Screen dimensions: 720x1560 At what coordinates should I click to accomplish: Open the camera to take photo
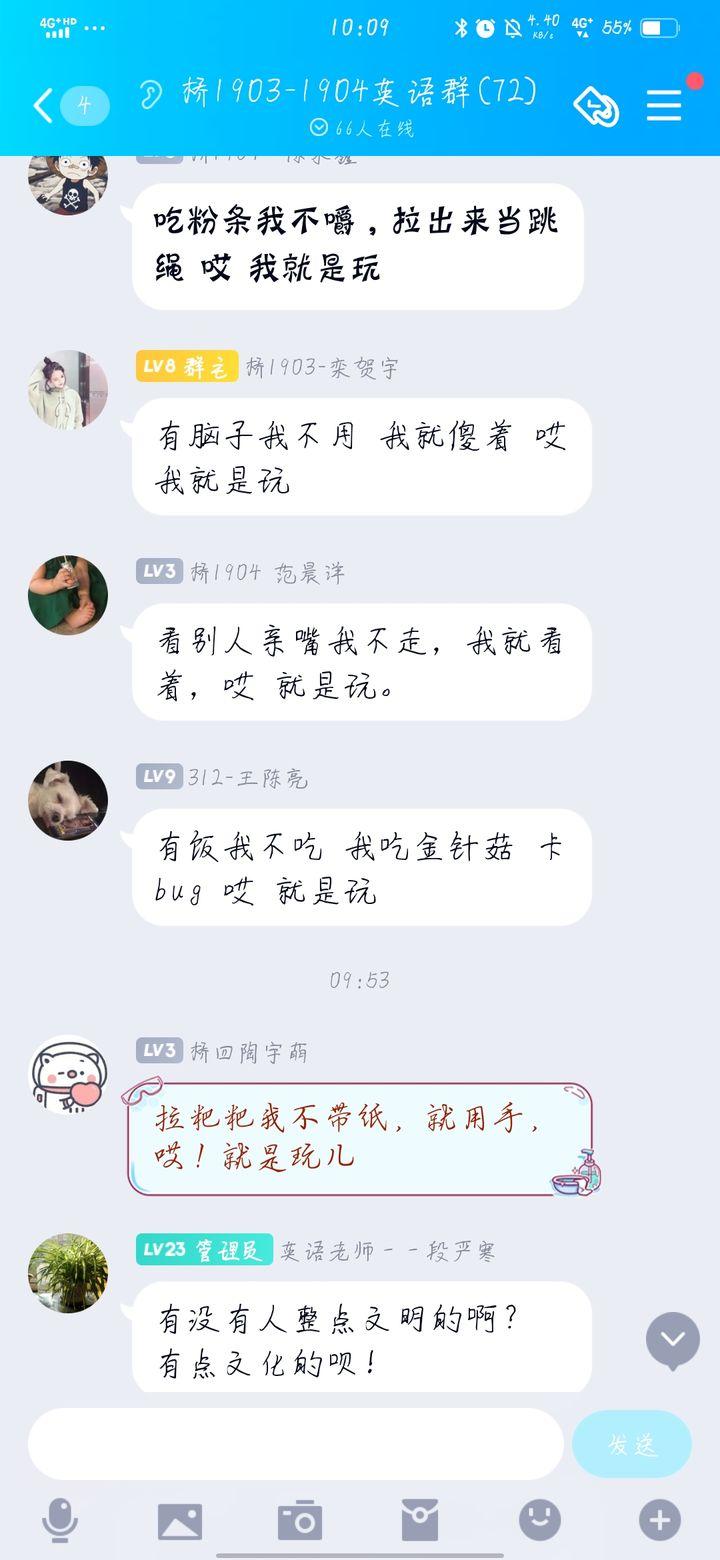(300, 1521)
